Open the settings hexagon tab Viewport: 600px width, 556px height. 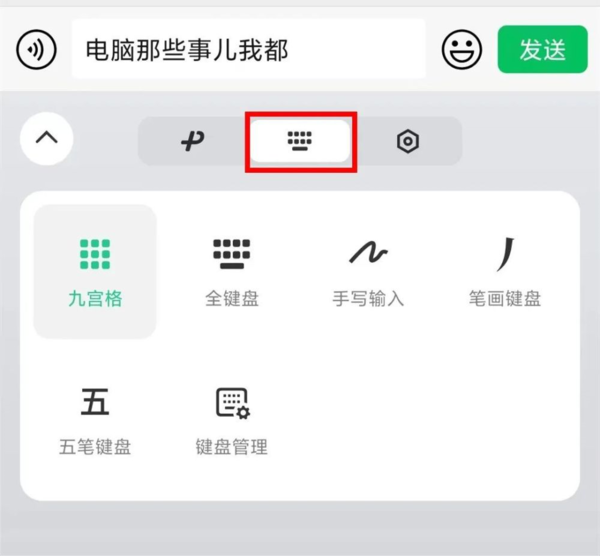406,142
